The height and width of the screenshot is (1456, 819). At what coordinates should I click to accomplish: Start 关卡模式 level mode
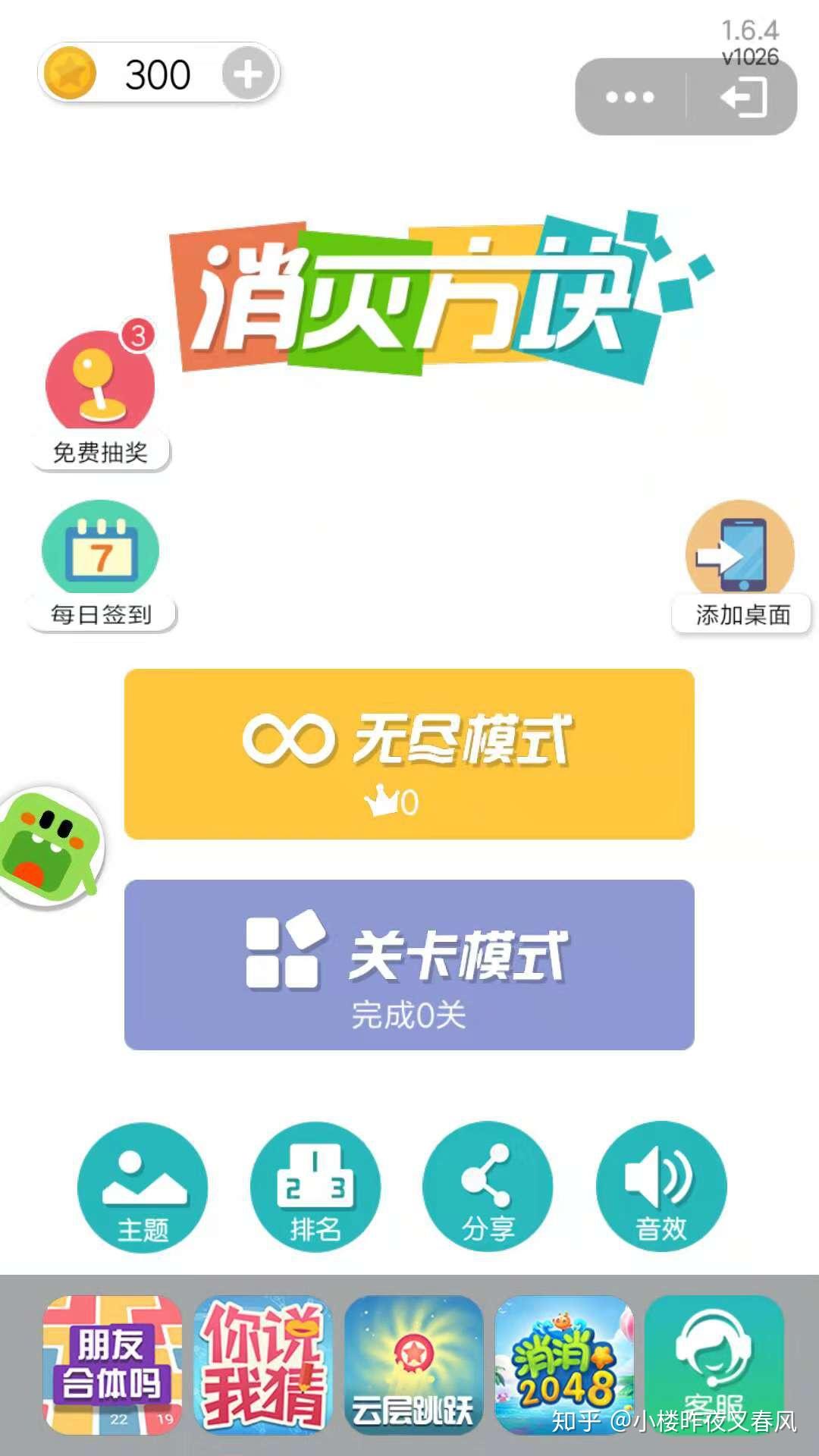[x=409, y=965]
